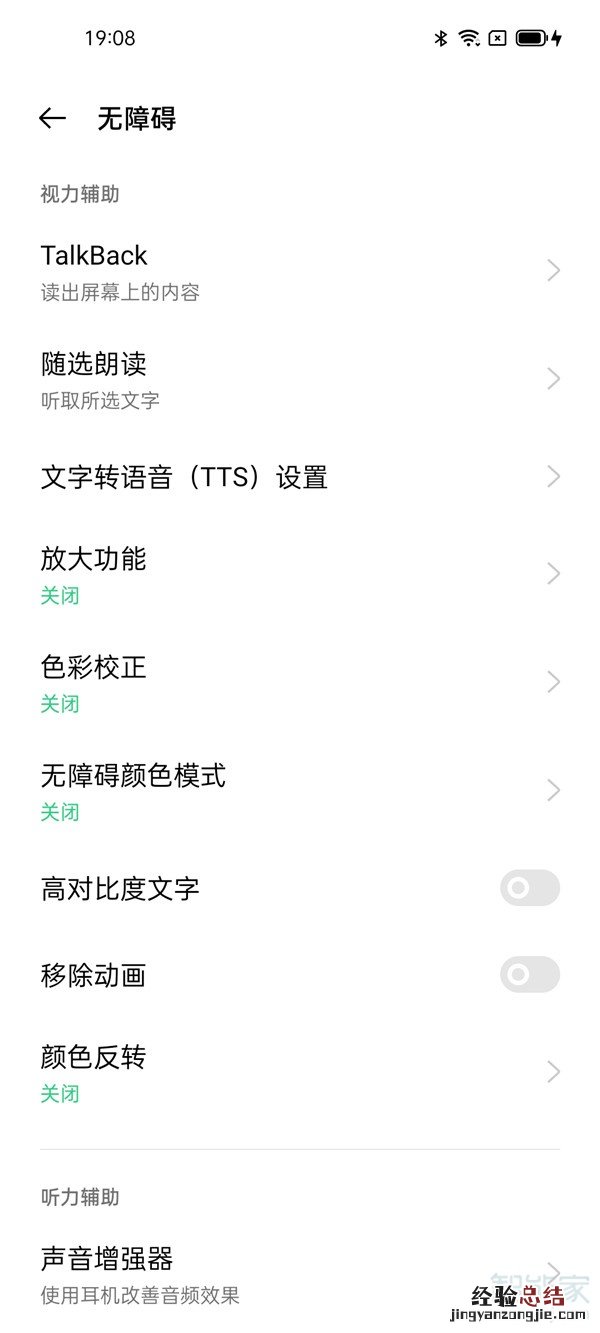
Task: Turn on 移除动画
Action: pyautogui.click(x=529, y=975)
